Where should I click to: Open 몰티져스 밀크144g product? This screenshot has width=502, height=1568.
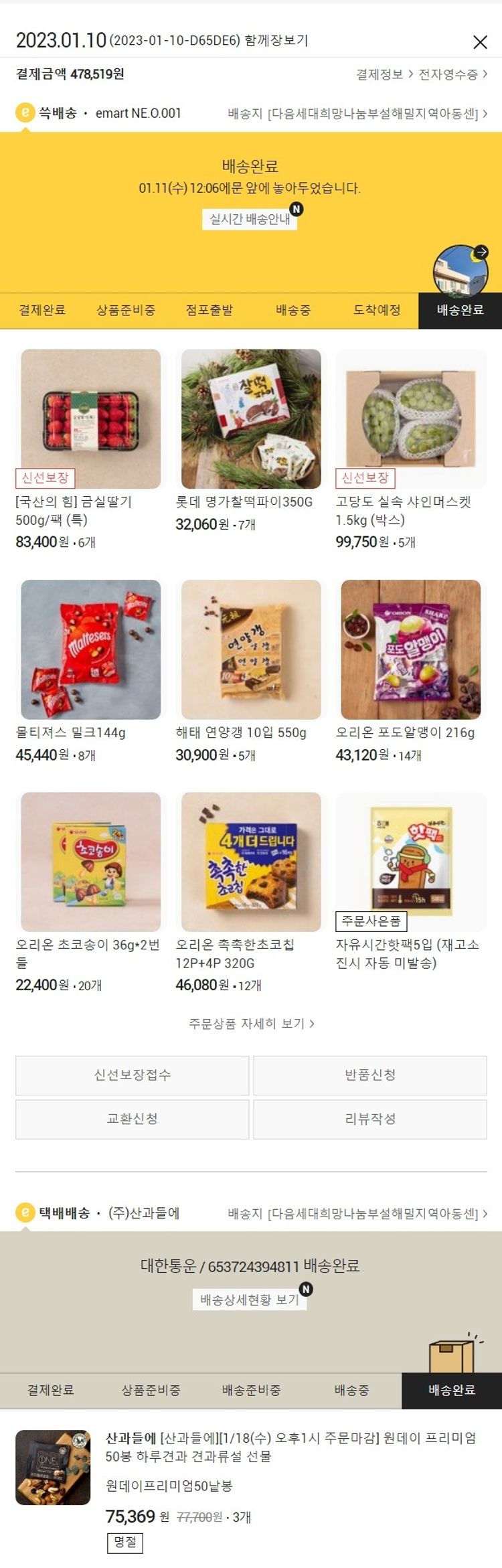91,649
